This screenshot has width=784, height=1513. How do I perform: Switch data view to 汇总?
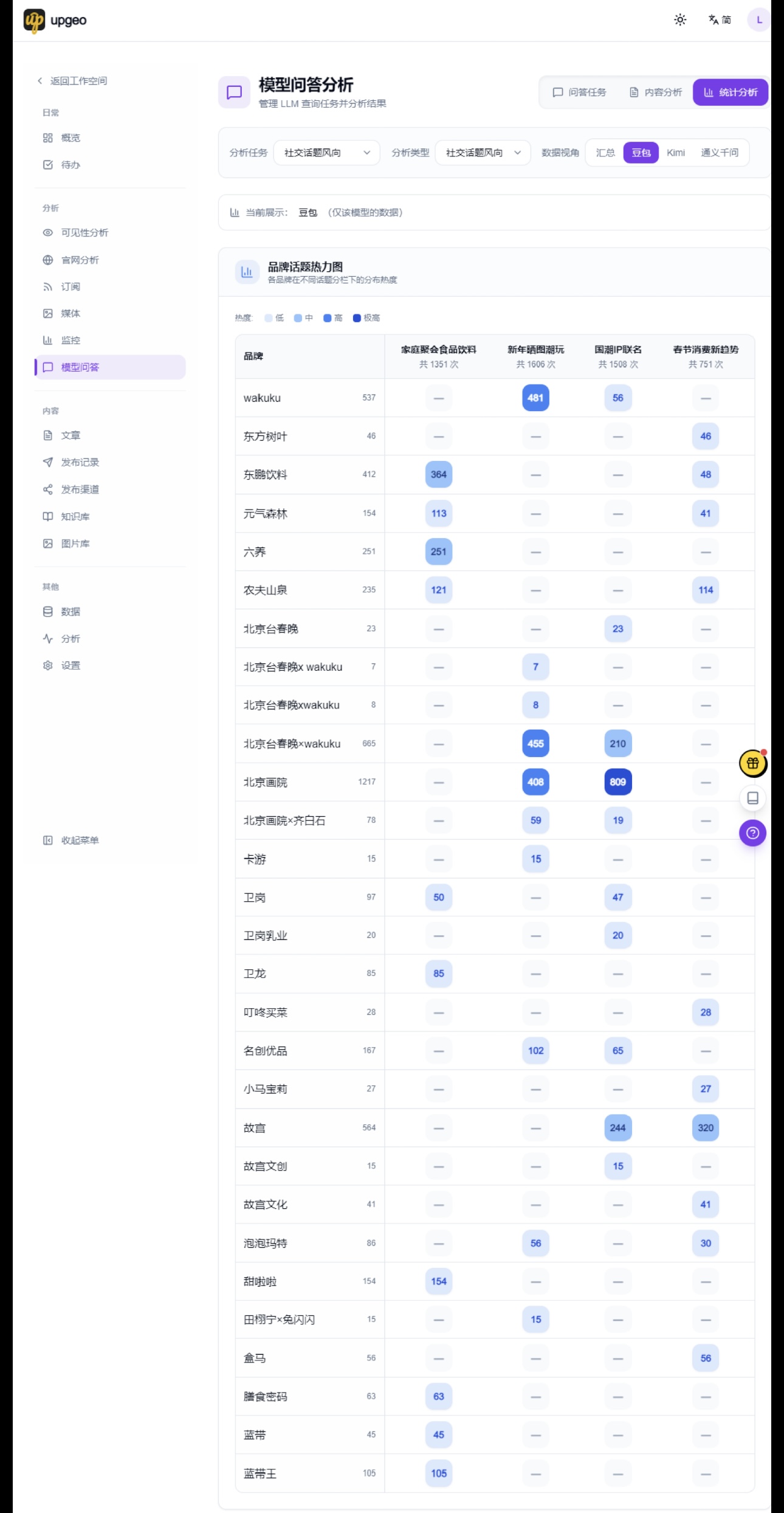tap(605, 153)
